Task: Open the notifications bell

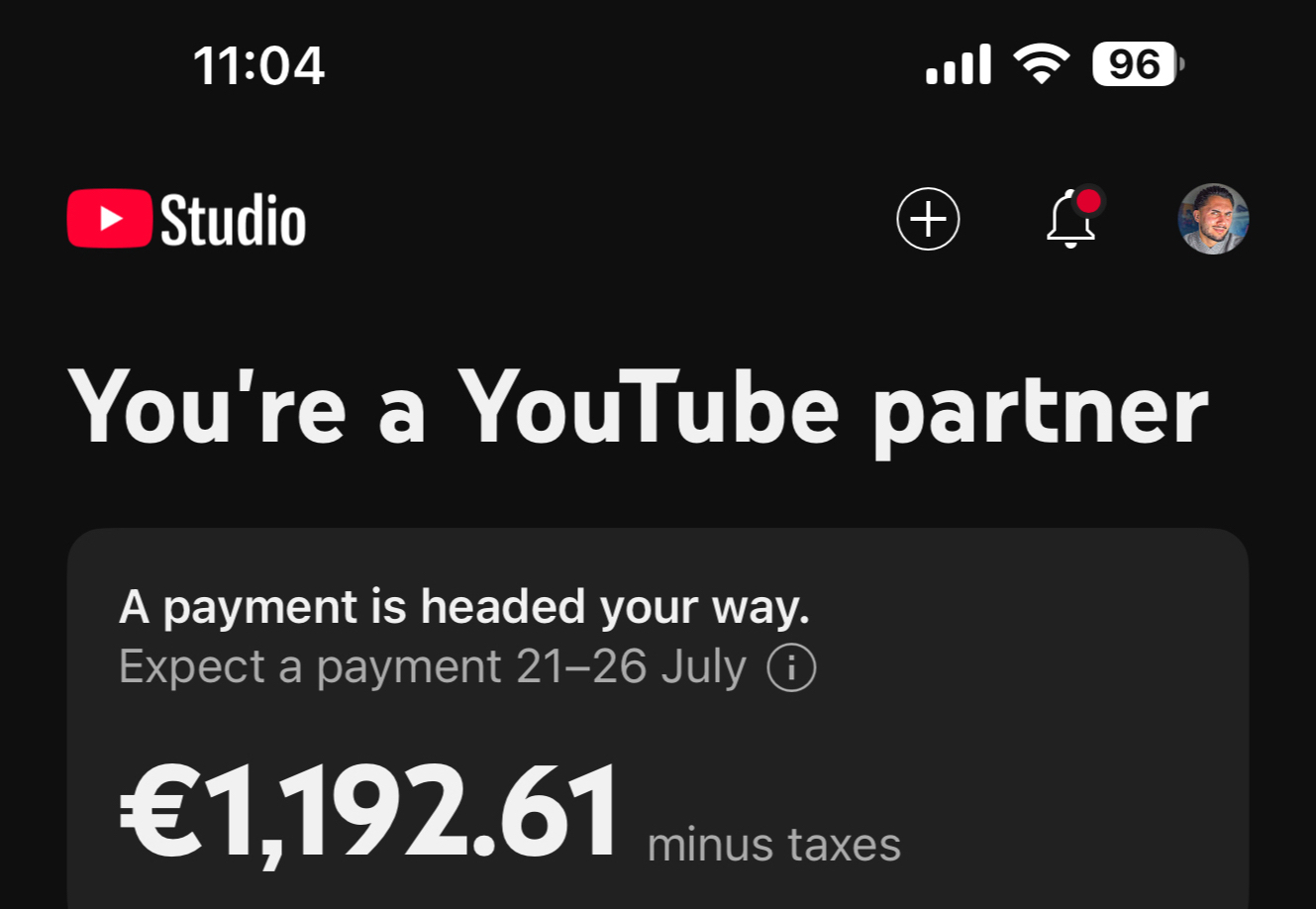Action: (1071, 219)
